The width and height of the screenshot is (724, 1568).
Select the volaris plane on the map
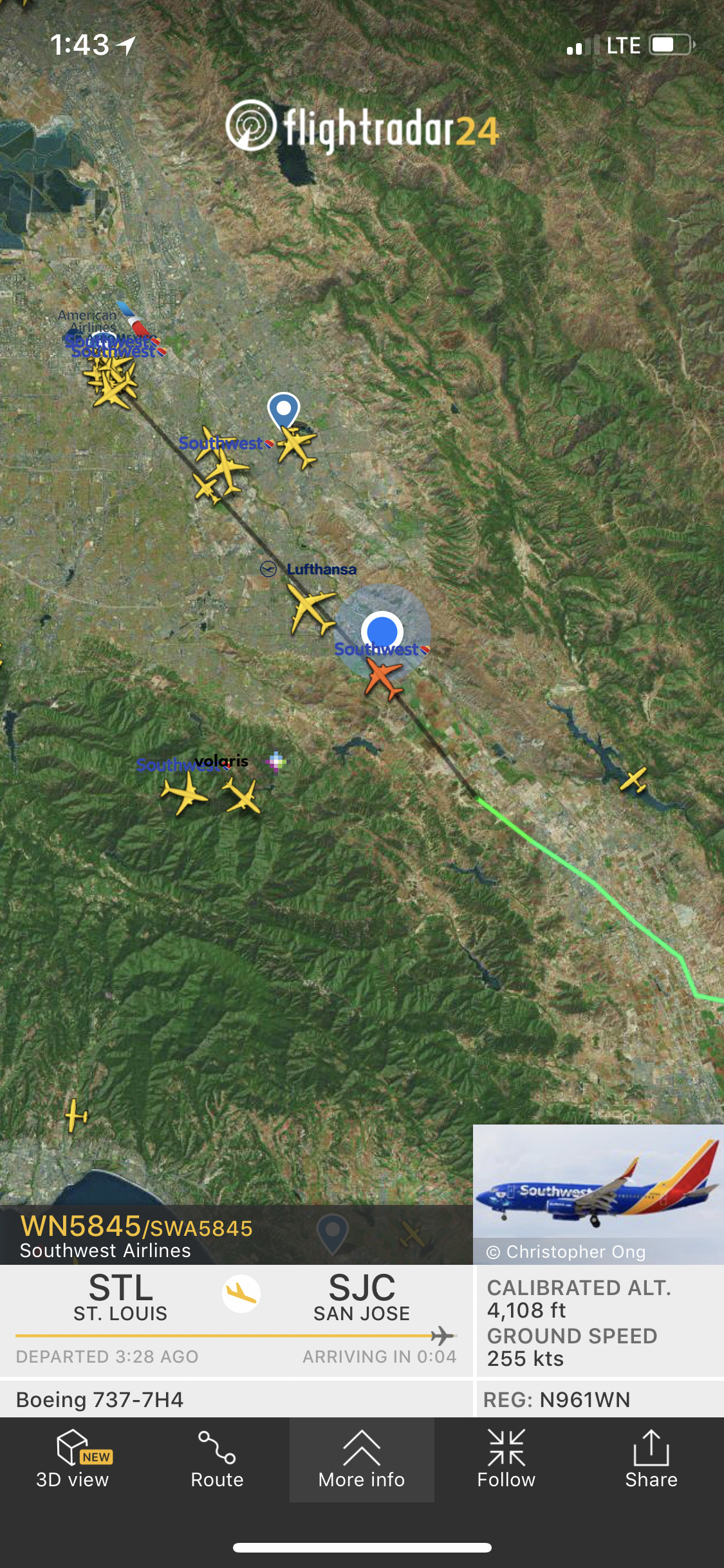243,796
